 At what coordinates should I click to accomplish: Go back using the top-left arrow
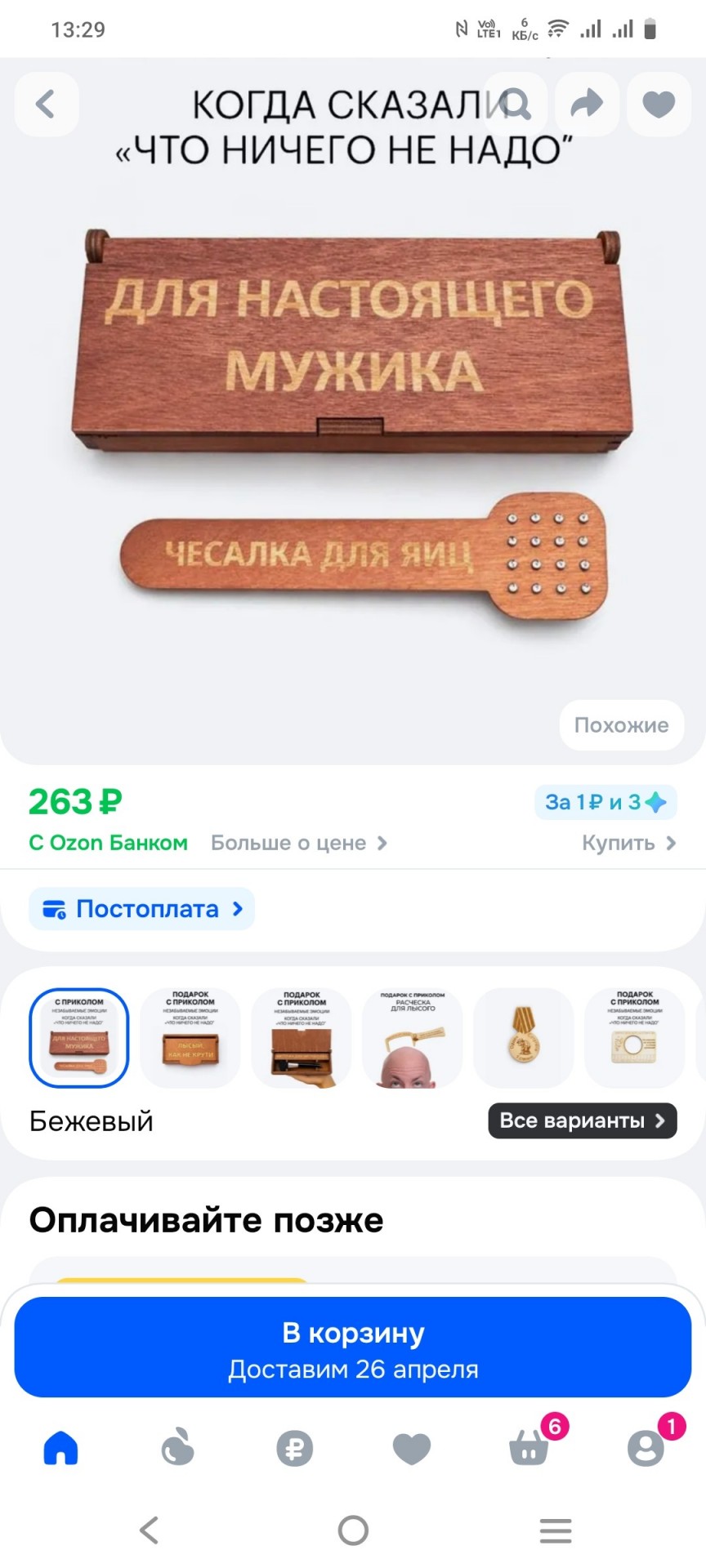coord(47,105)
